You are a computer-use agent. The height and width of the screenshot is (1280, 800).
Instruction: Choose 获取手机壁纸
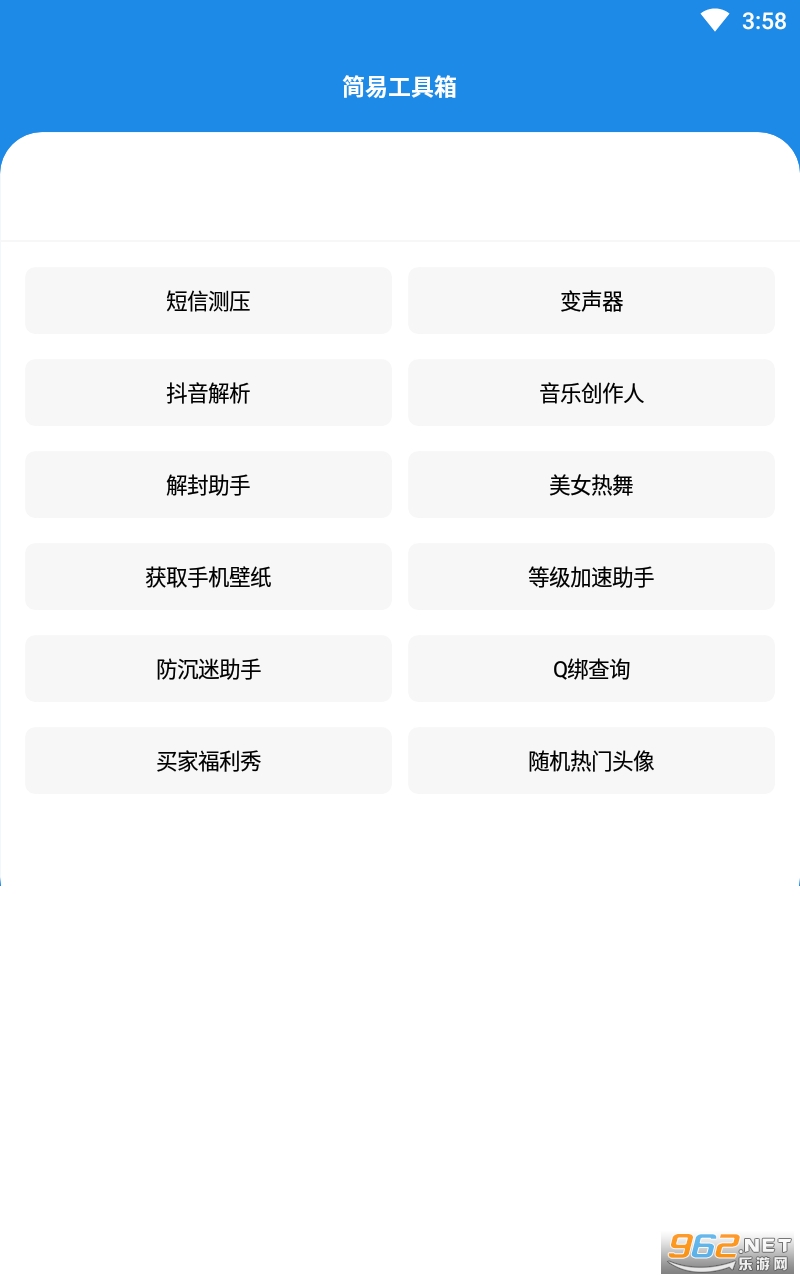[208, 577]
